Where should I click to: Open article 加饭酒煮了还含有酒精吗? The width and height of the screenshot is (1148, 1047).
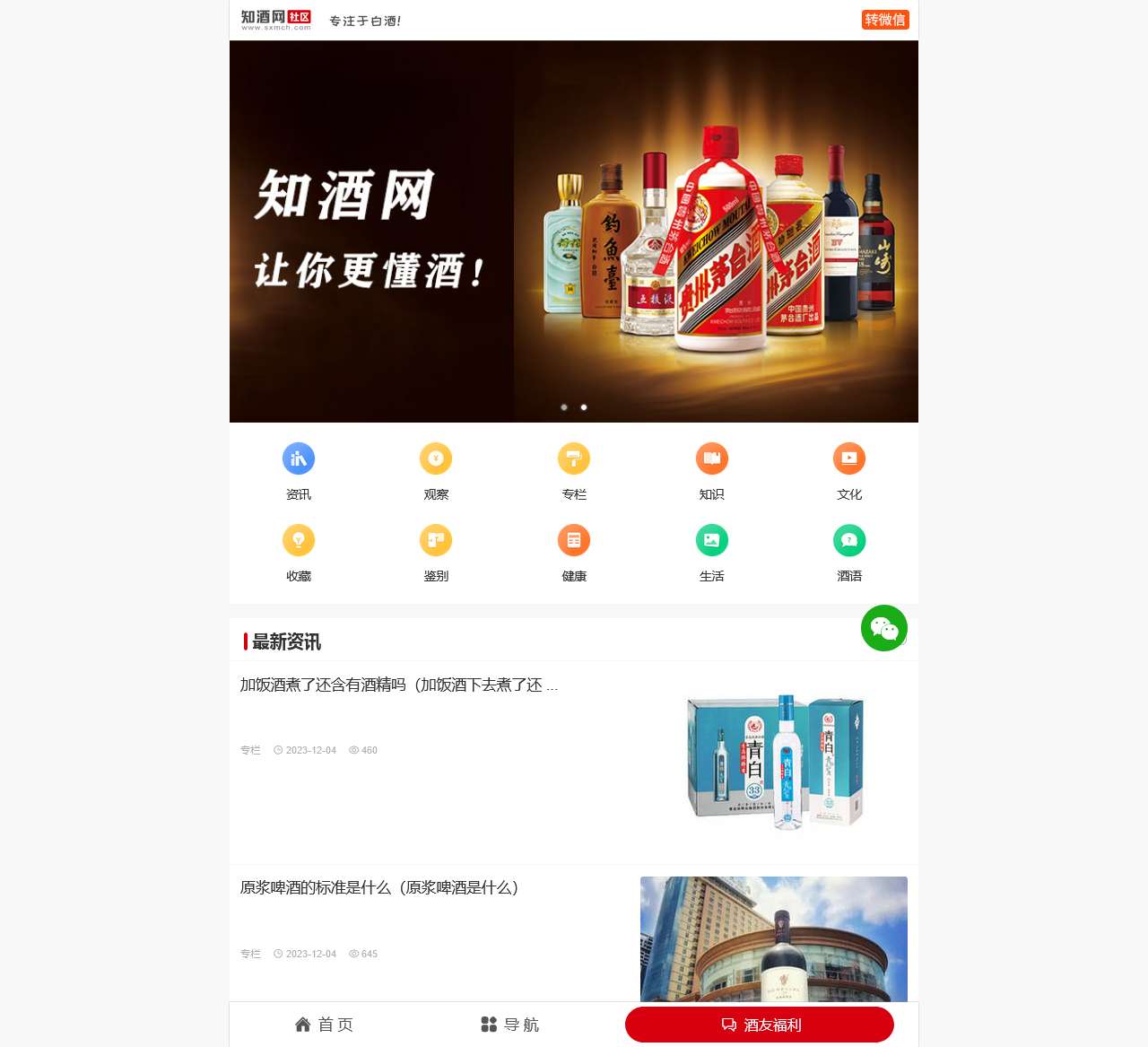[399, 685]
